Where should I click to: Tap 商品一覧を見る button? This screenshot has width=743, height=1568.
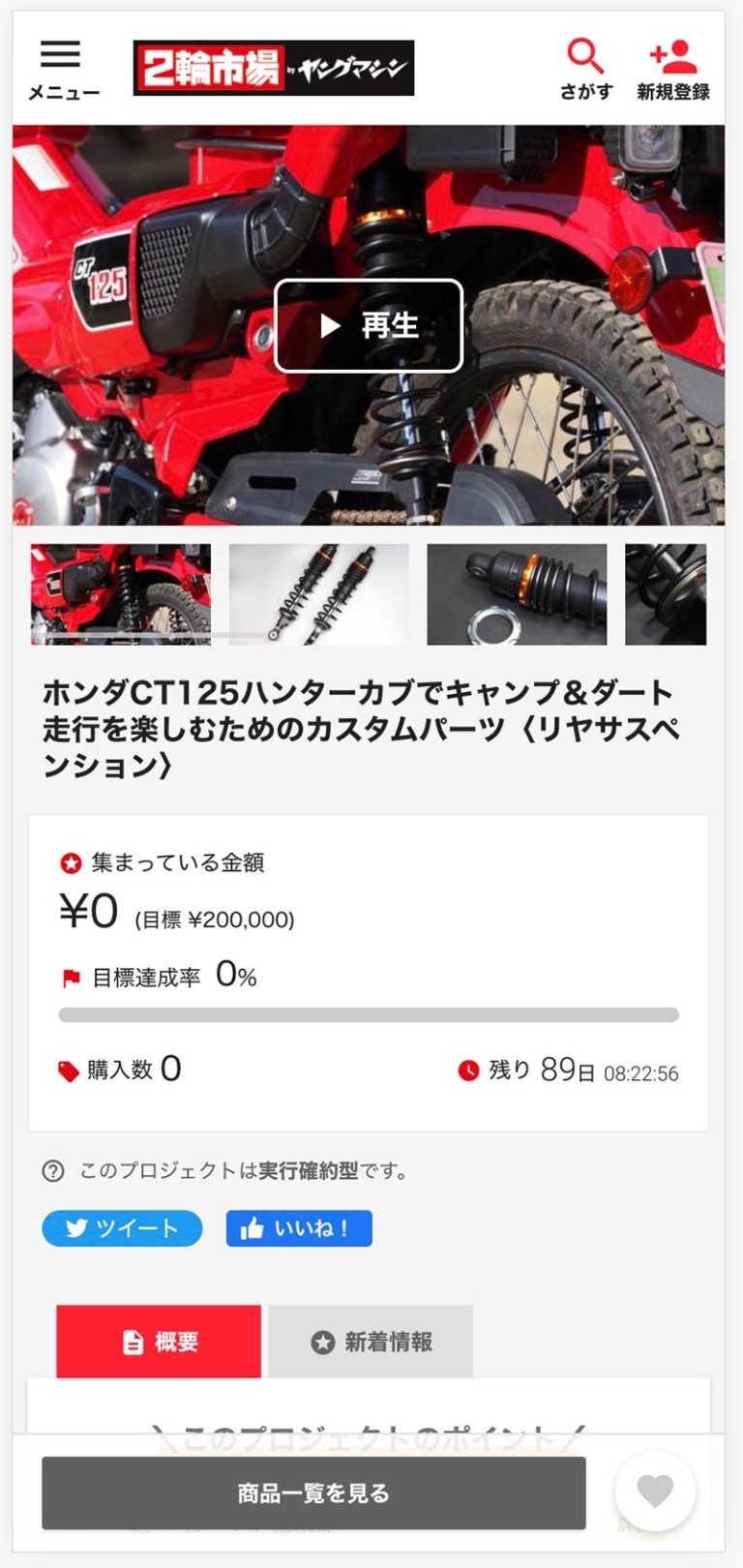313,1493
